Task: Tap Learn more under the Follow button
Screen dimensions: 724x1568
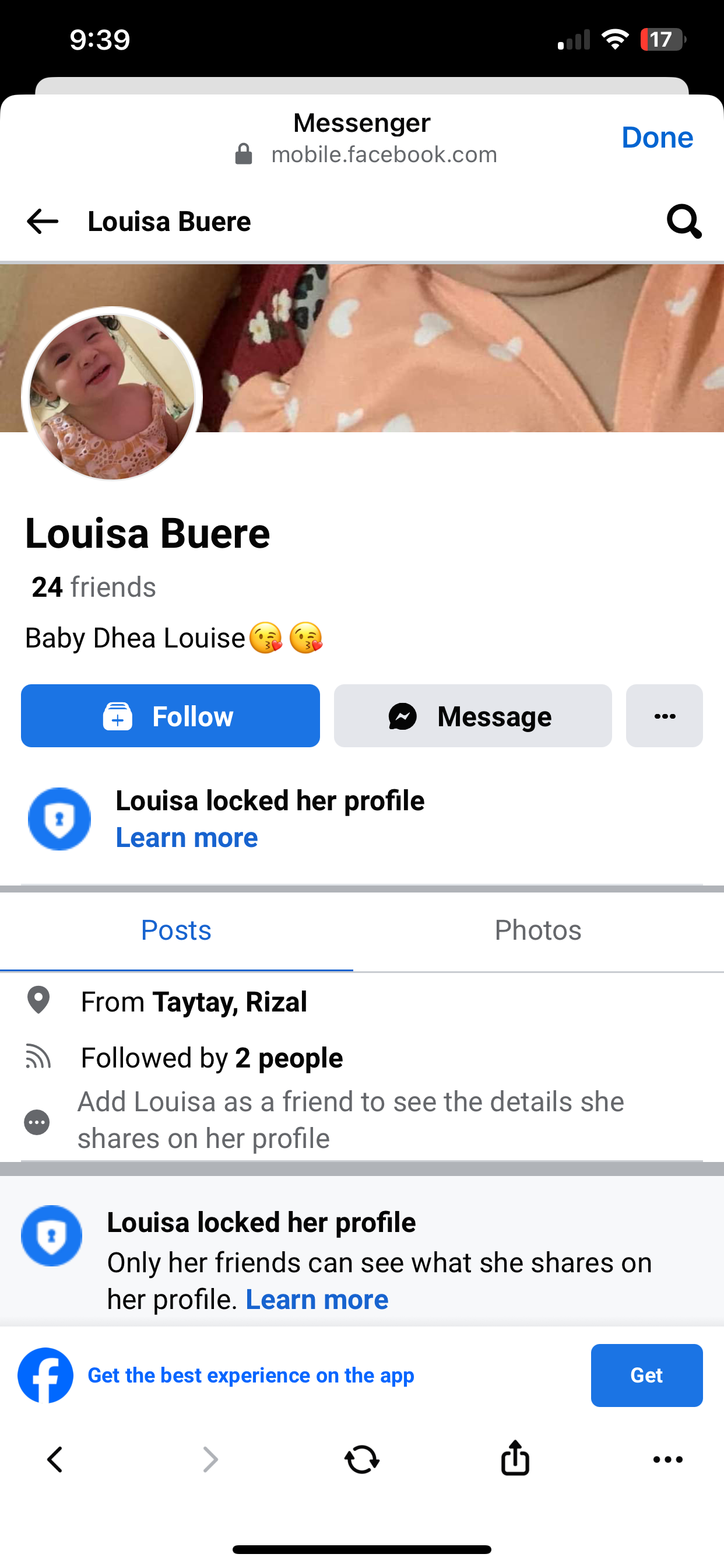Action: tap(187, 838)
